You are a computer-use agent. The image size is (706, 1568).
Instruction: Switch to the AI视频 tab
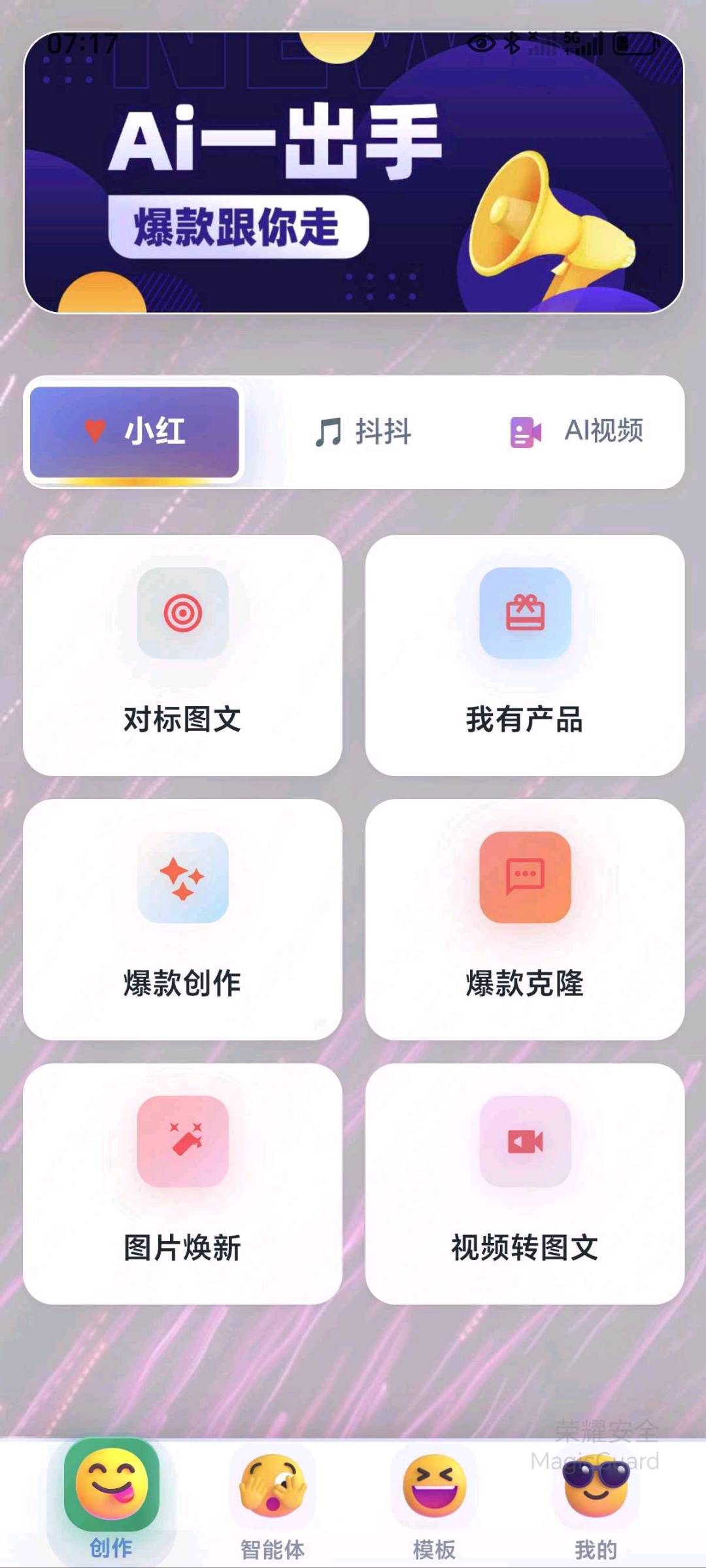coord(575,432)
